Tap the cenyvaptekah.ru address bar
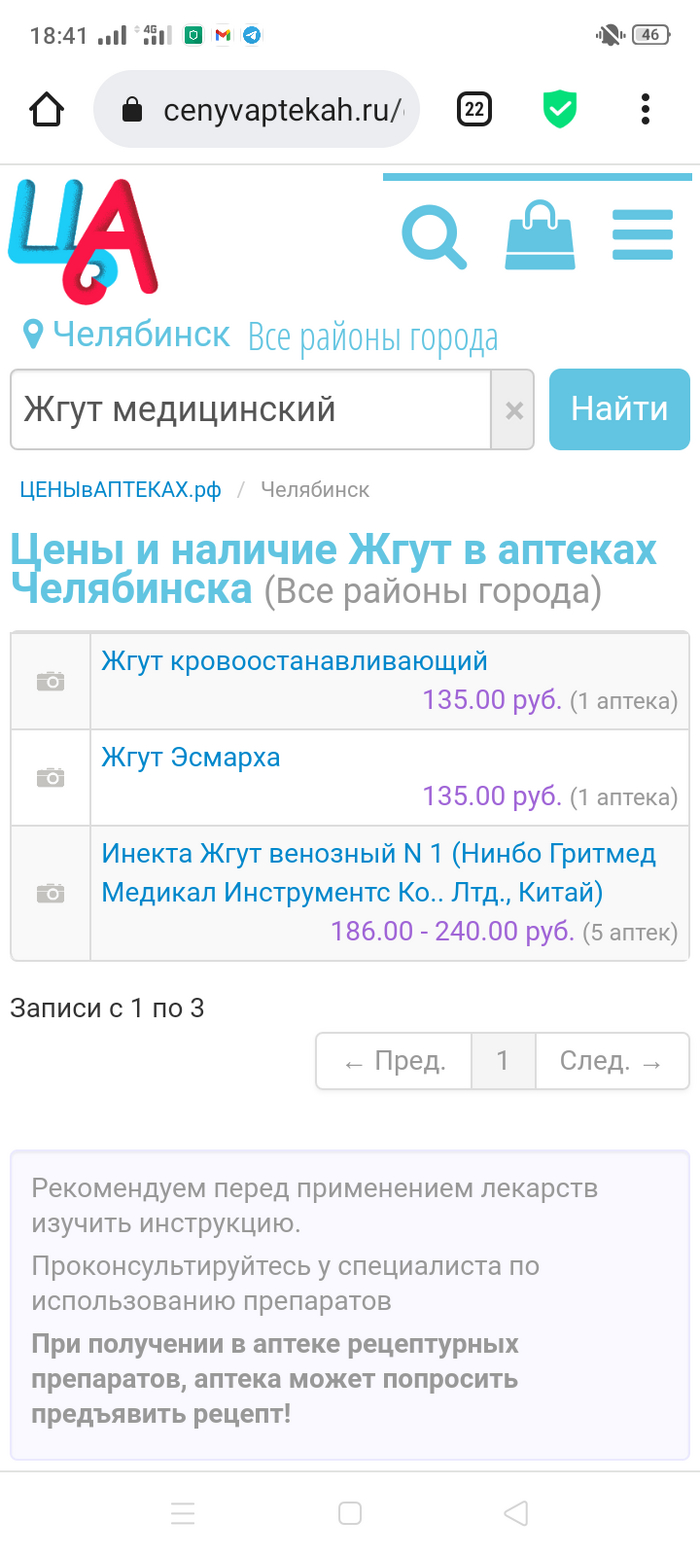Screen dimensions: 700x1556 (x=256, y=110)
